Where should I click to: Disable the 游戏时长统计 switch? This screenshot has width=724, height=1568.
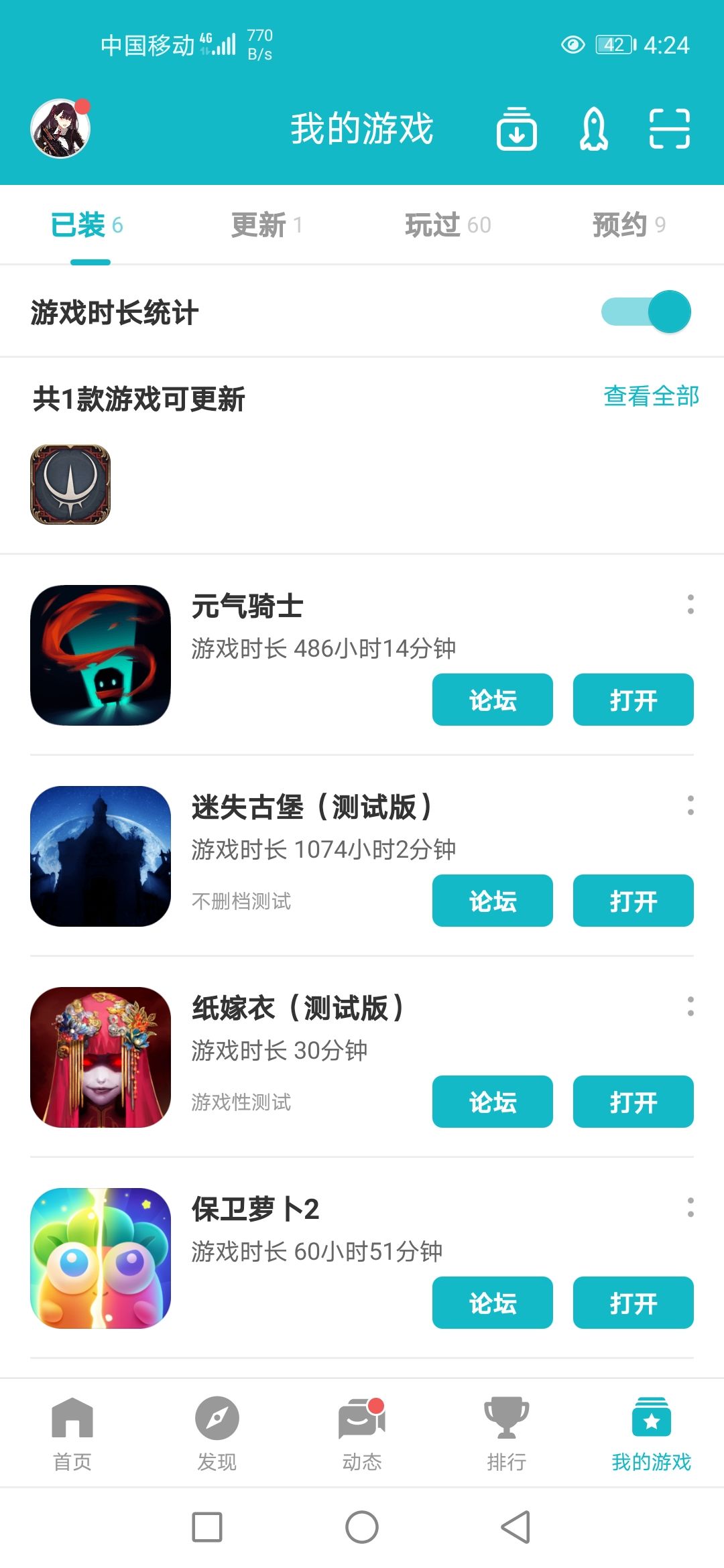[646, 312]
